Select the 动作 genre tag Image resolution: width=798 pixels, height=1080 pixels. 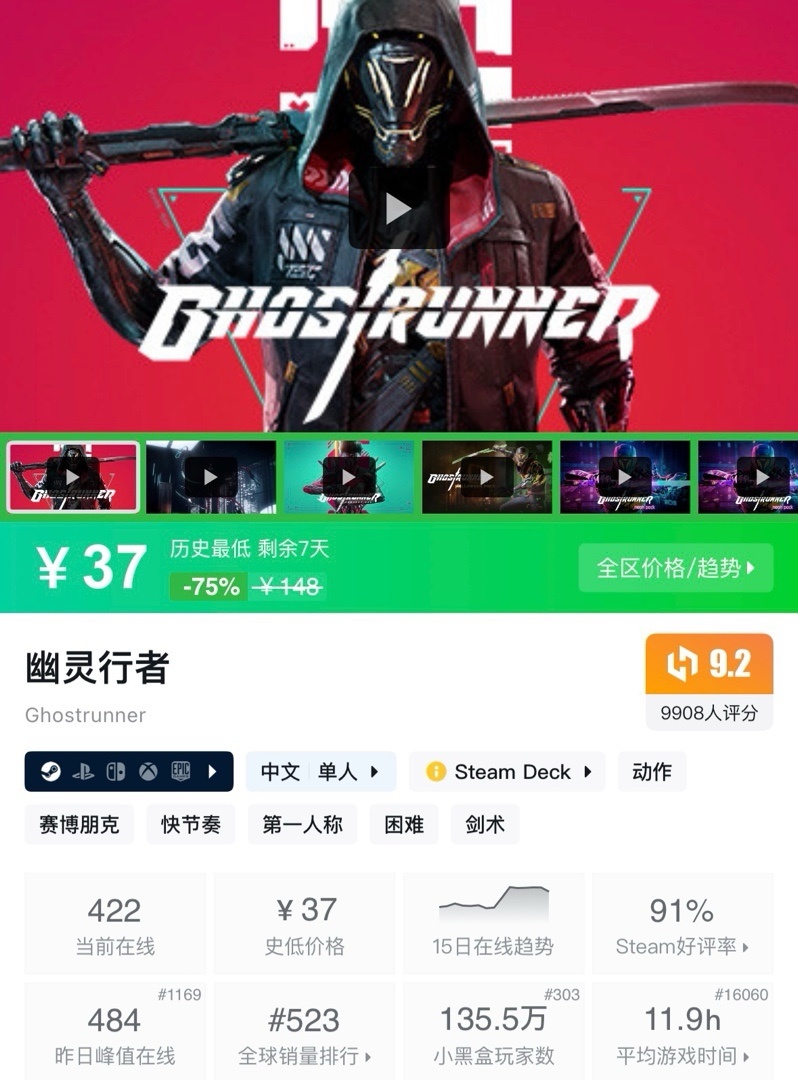click(652, 772)
